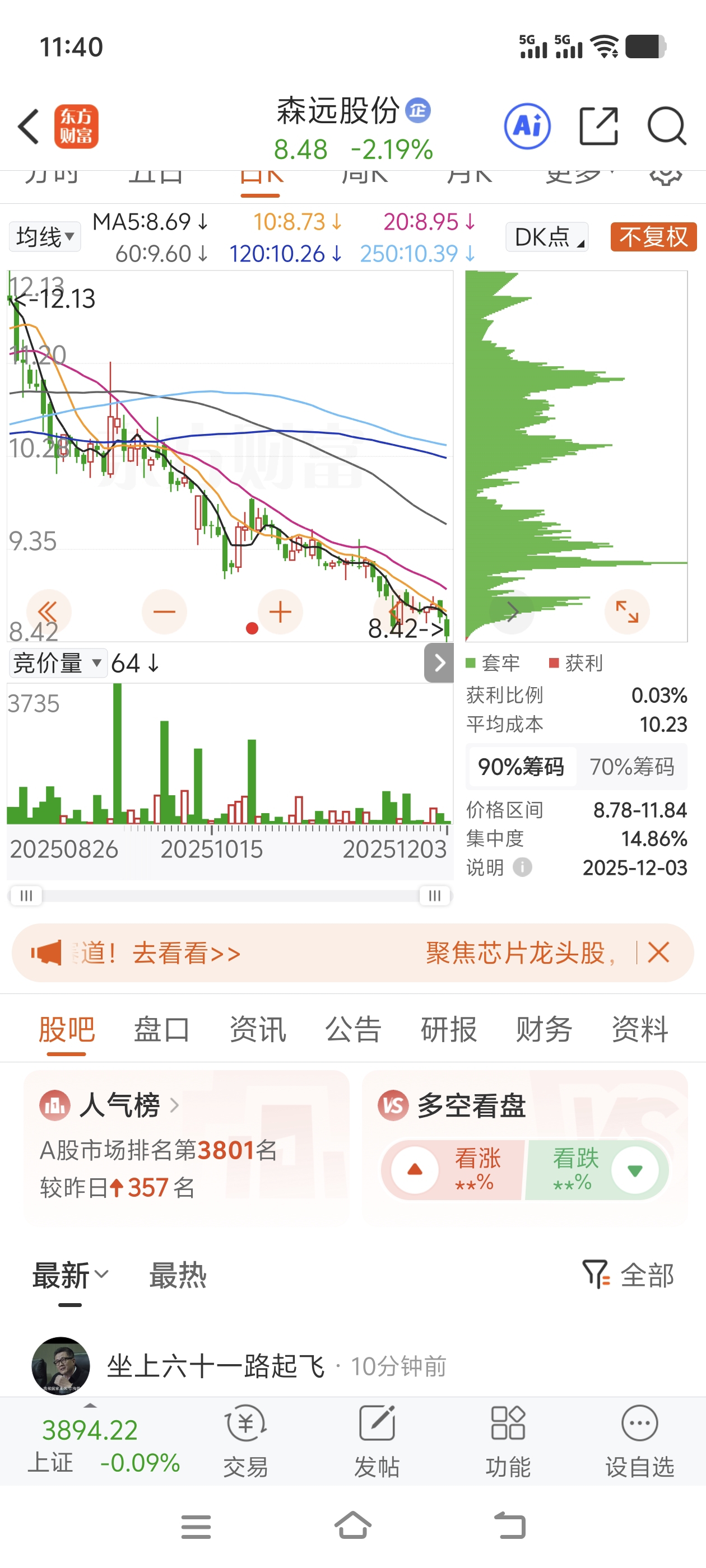The height and width of the screenshot is (1568, 706).
Task: Go back to the previous page
Action: pyautogui.click(x=29, y=127)
